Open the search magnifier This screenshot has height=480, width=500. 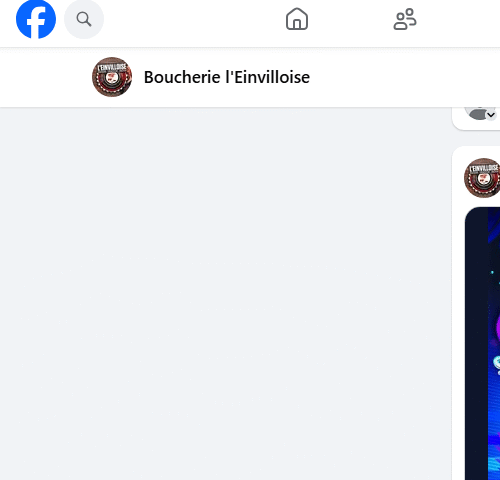(x=84, y=19)
